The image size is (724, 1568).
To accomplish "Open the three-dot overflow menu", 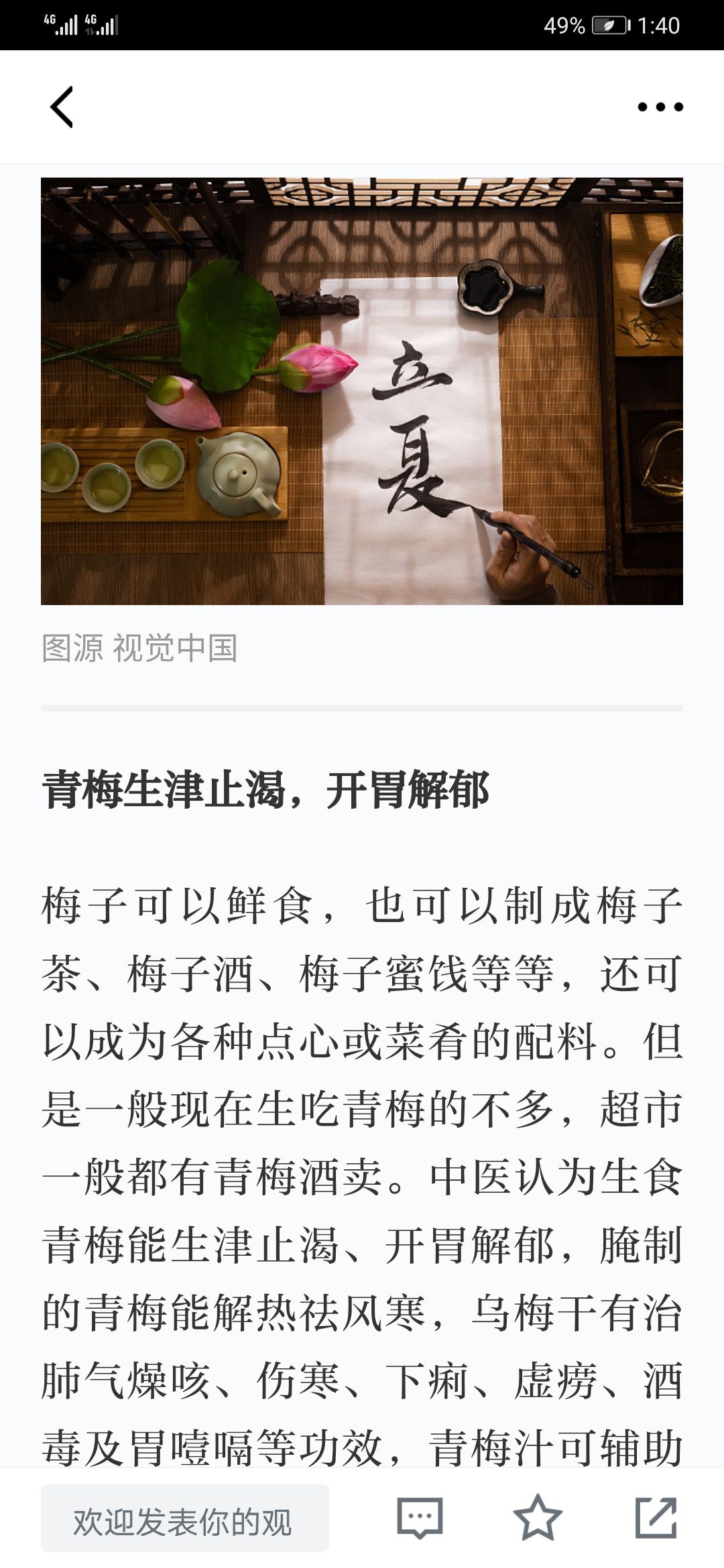I will tap(660, 107).
